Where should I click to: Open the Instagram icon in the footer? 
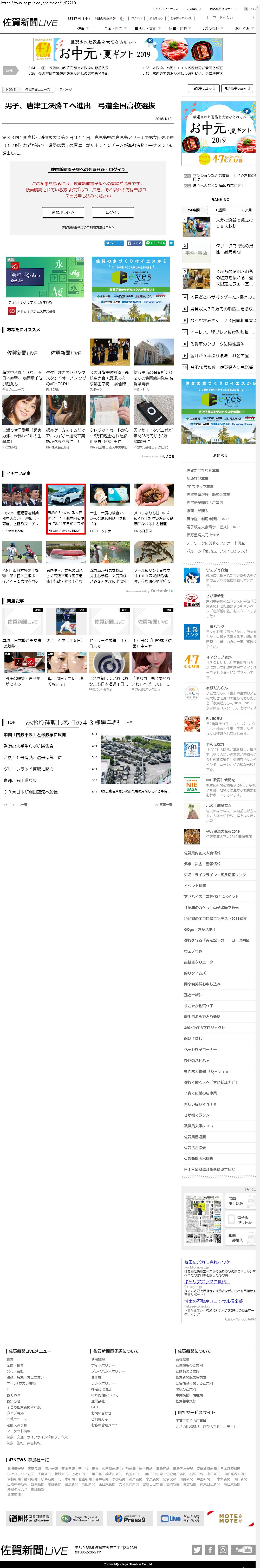pyautogui.click(x=223, y=1550)
